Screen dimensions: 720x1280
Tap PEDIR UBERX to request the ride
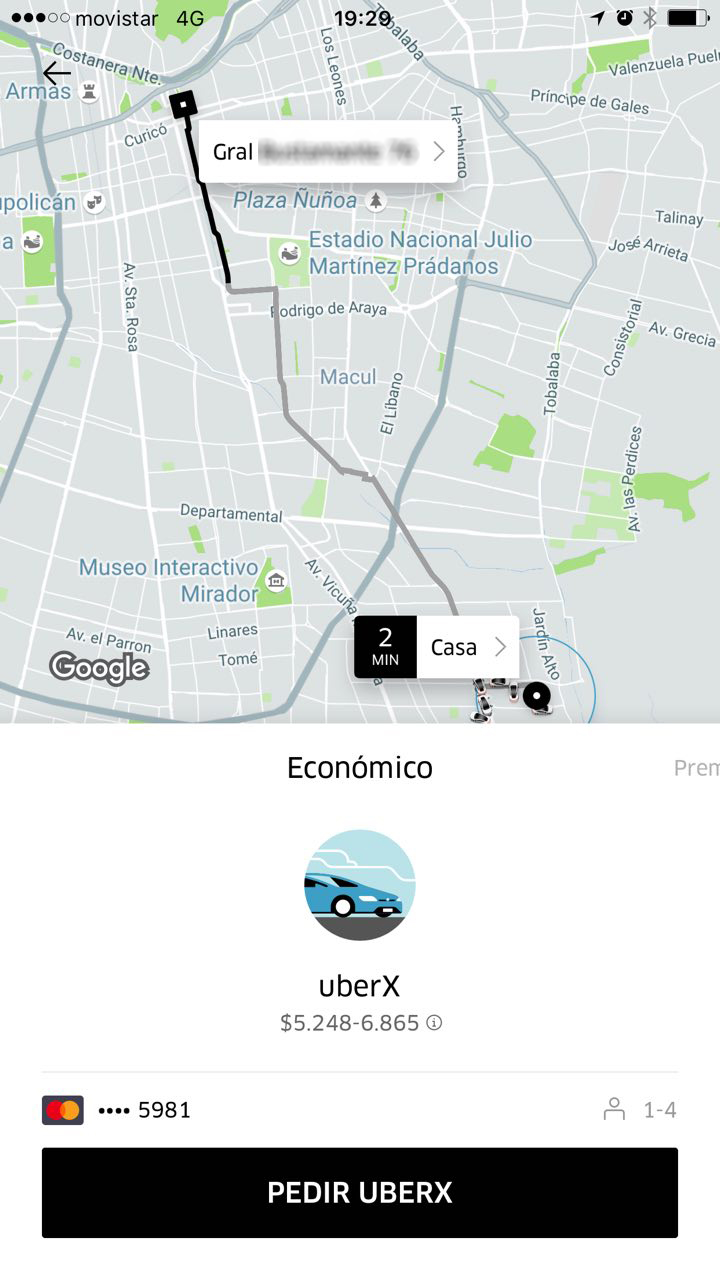[x=360, y=1192]
